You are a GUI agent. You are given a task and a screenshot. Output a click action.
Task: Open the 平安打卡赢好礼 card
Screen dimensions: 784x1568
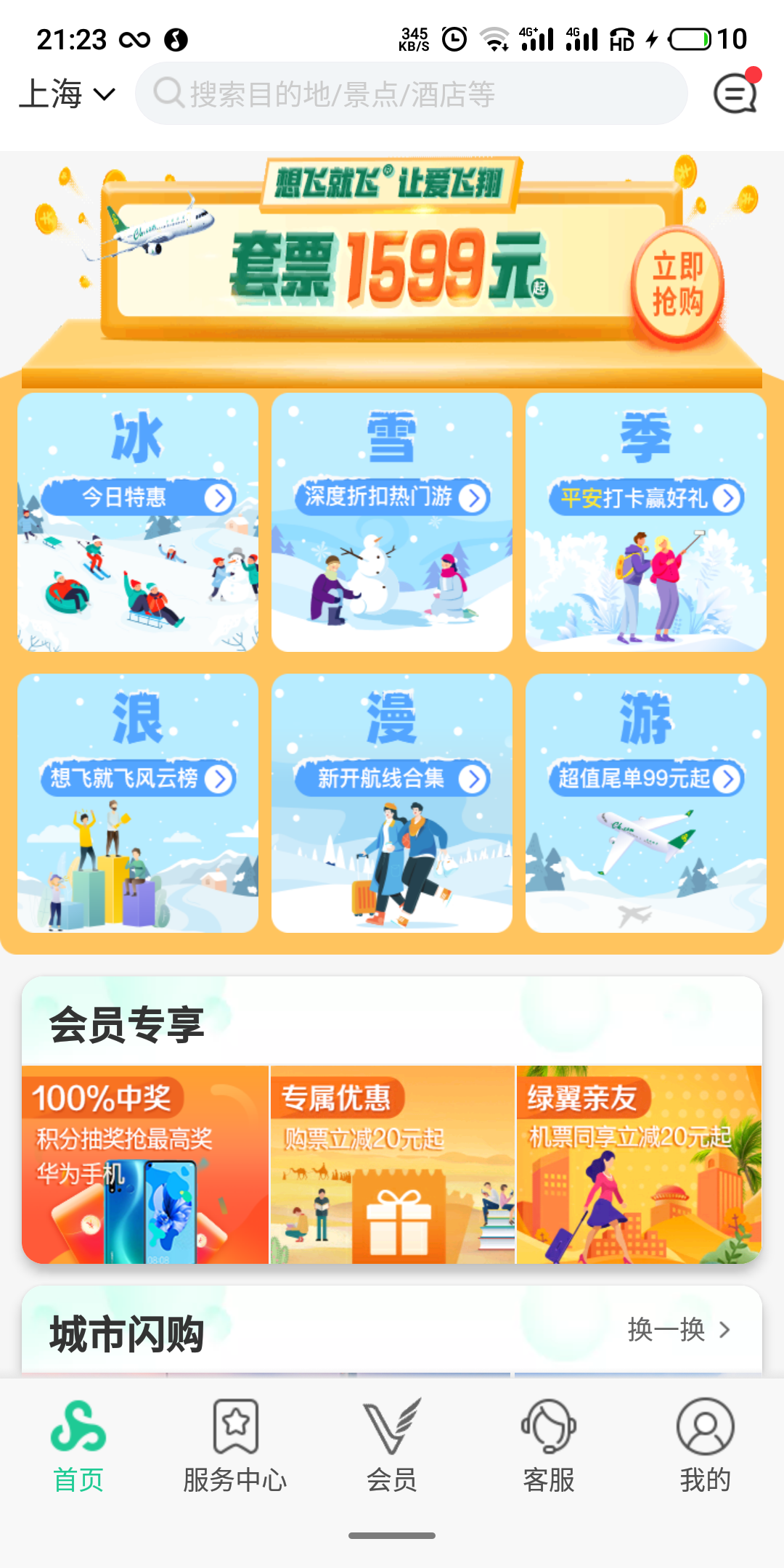(646, 523)
